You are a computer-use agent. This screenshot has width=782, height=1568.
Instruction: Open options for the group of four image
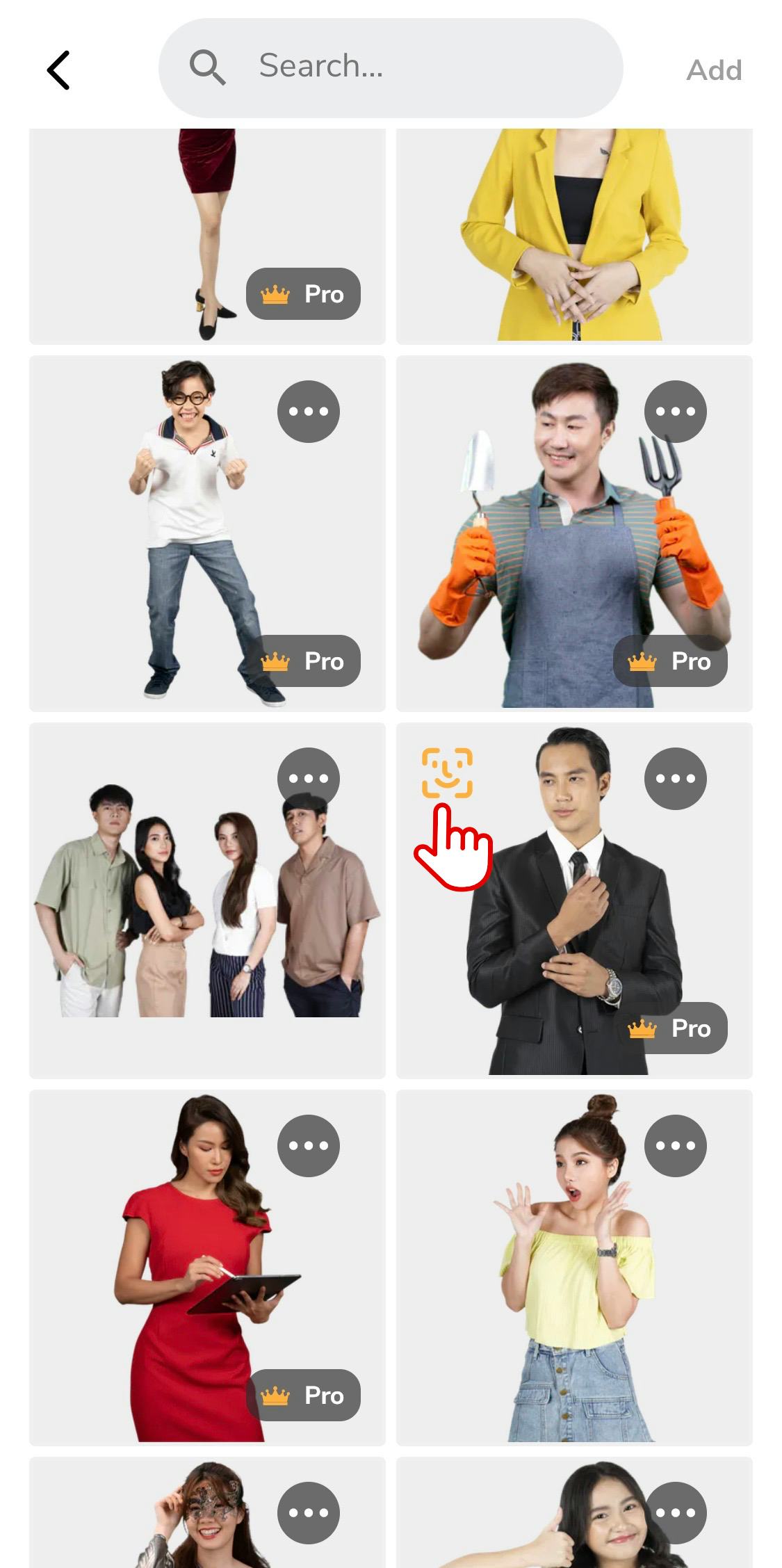308,778
